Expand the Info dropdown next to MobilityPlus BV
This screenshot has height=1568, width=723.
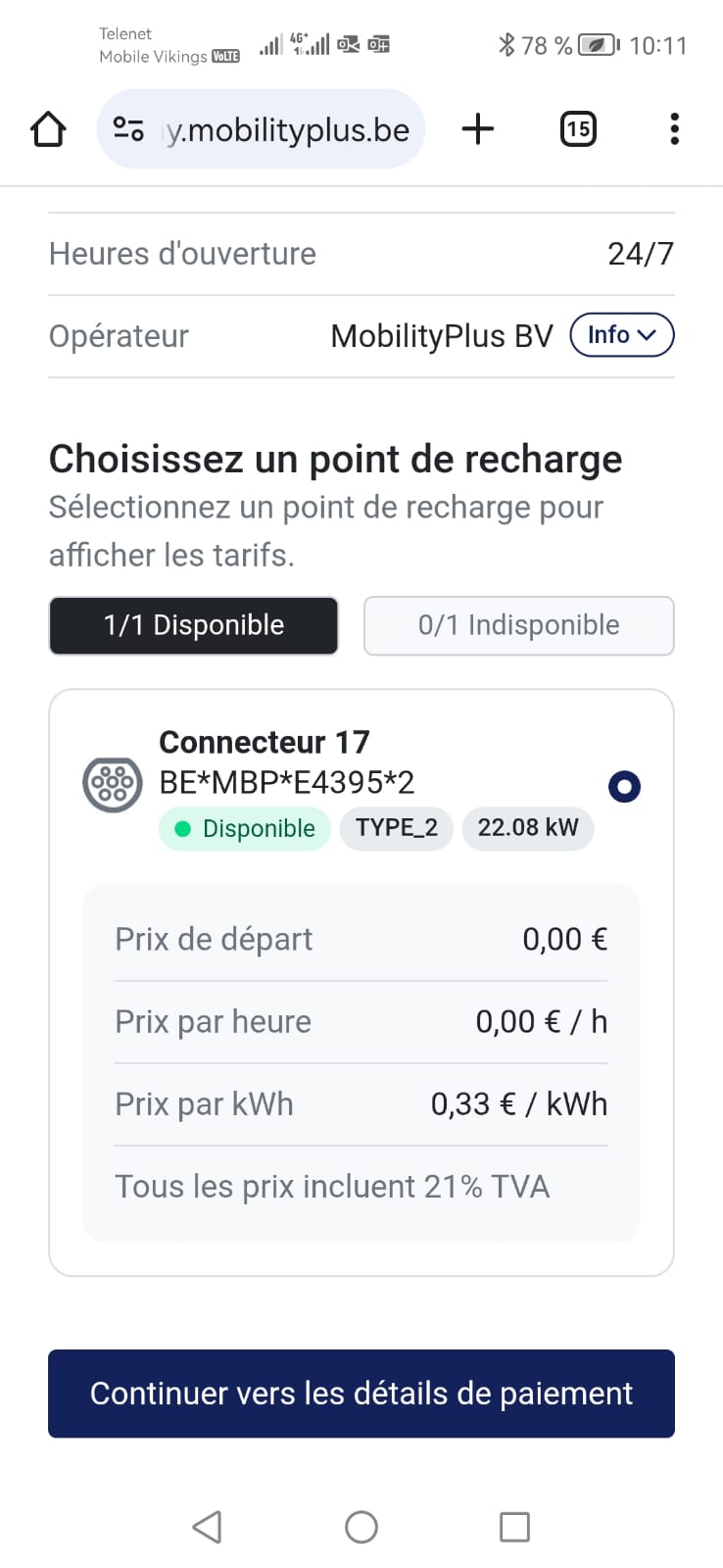click(621, 335)
